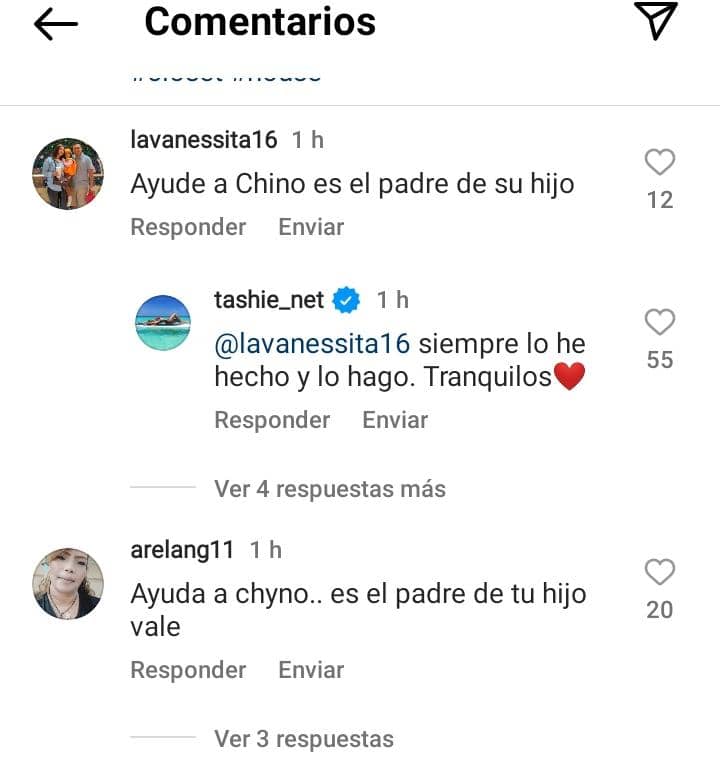The width and height of the screenshot is (720, 760).
Task: Reply to tashie_net's comment
Action: click(272, 420)
